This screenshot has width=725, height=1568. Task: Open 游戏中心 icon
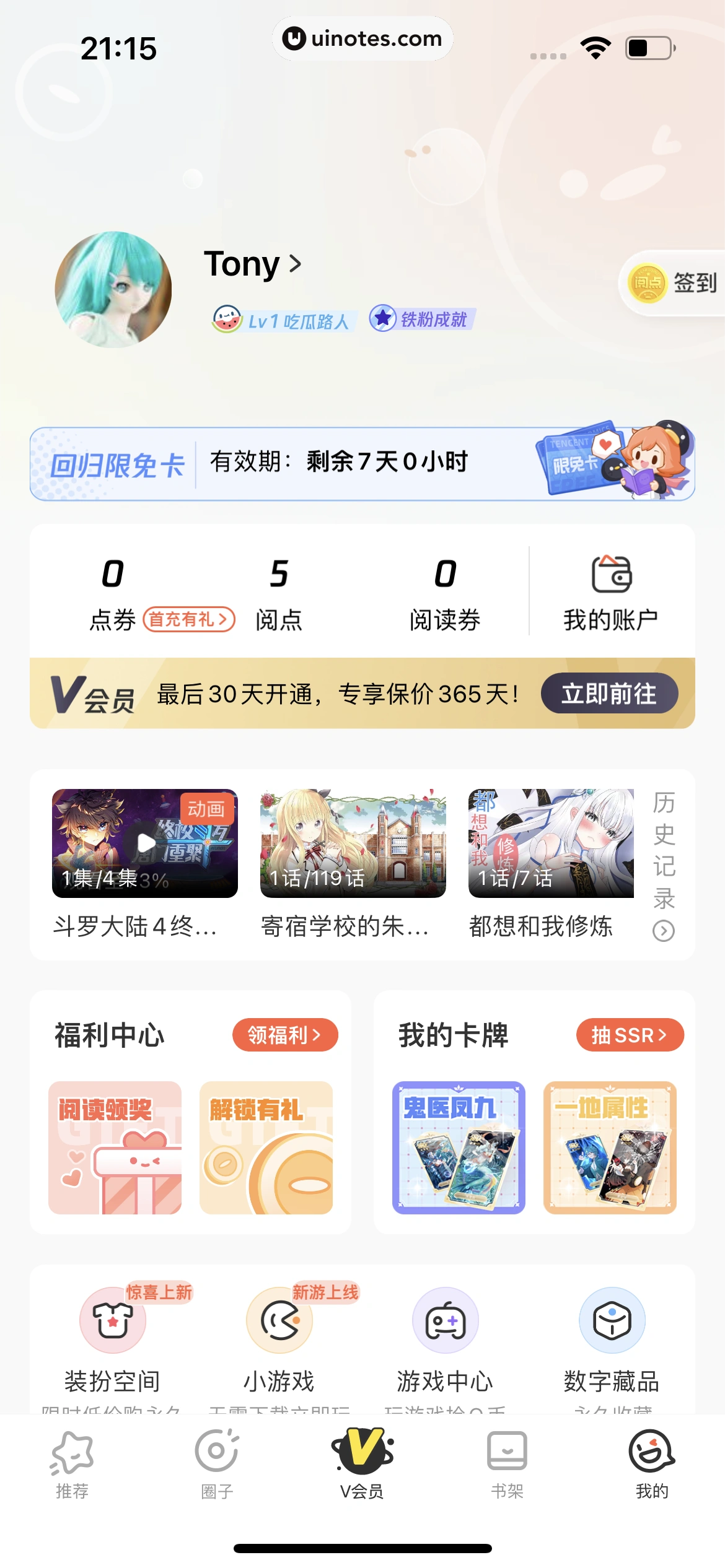pos(445,1320)
